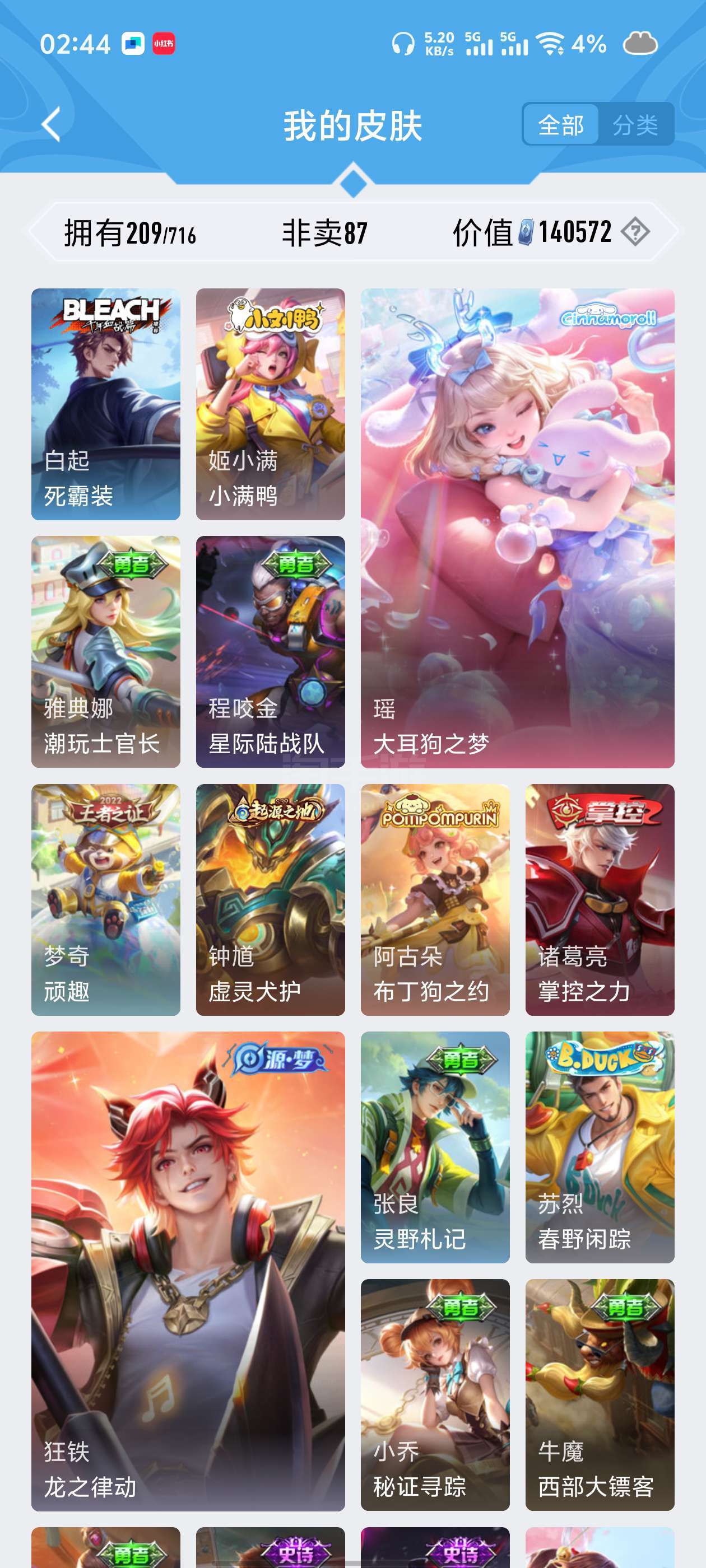Select the 程咬金 星际陆战队 skin
Screen dimensions: 706x1568
[271, 651]
